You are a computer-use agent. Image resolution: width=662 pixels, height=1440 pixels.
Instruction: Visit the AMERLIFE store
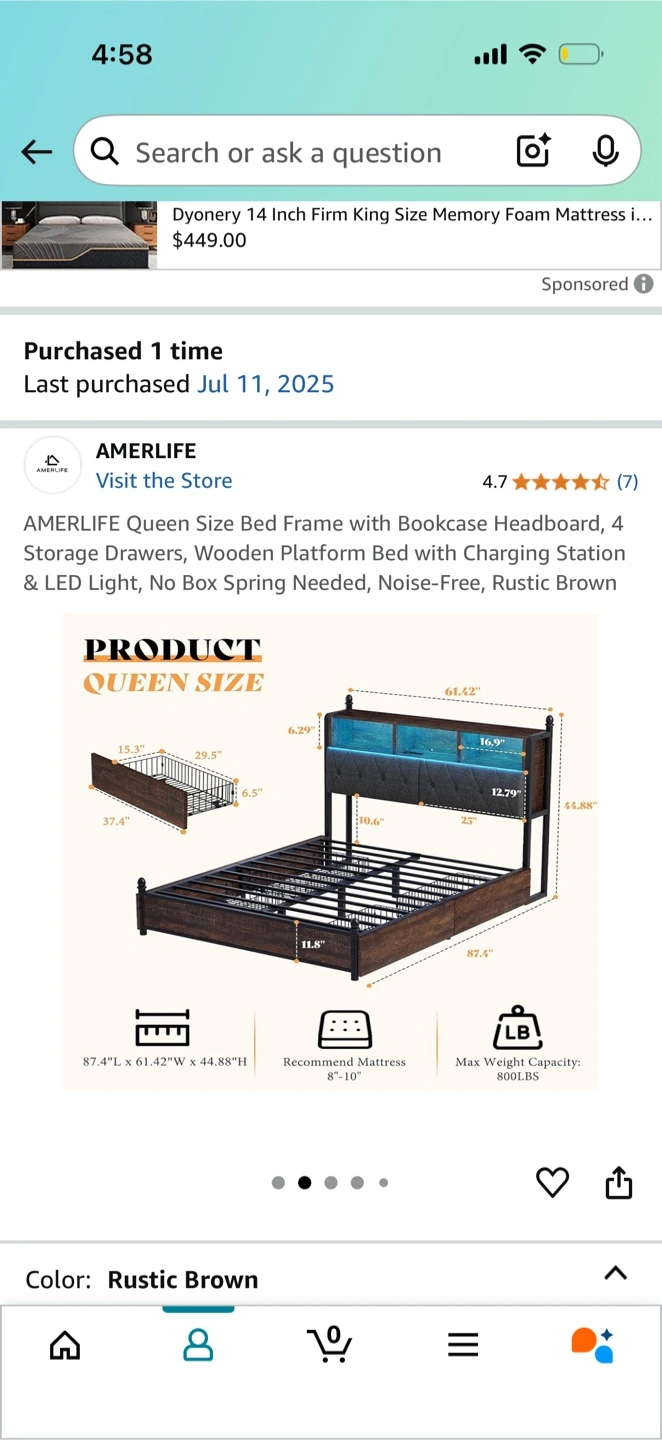[164, 481]
